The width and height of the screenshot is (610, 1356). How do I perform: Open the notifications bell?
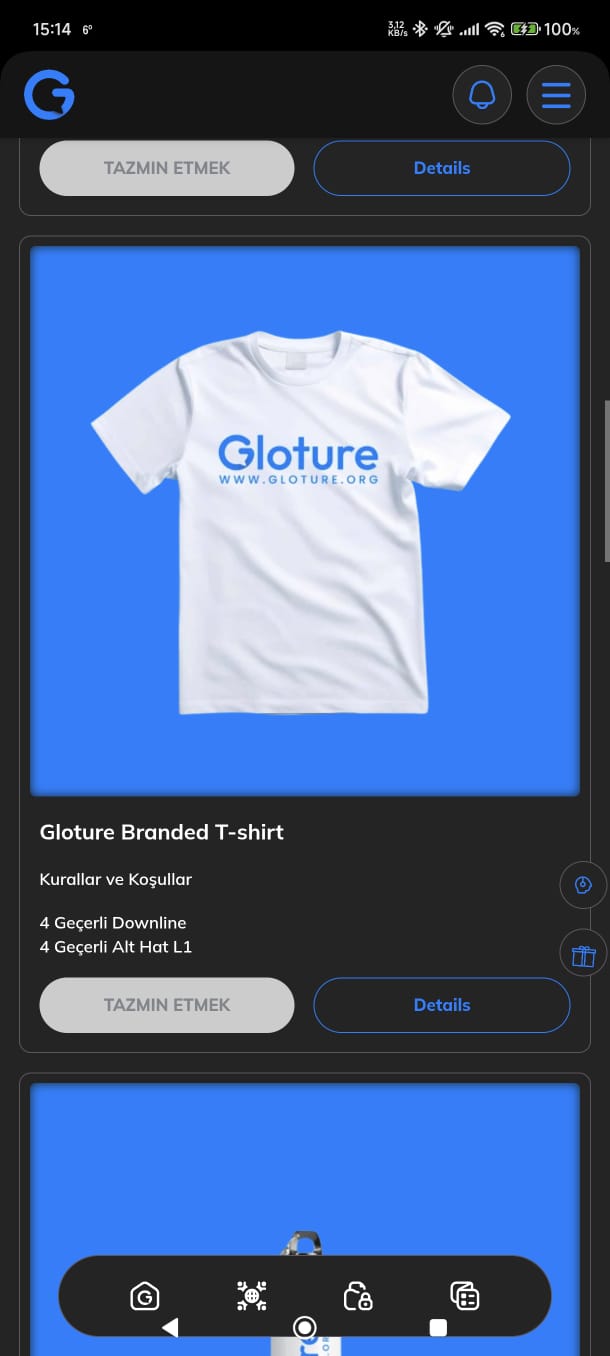tap(482, 95)
